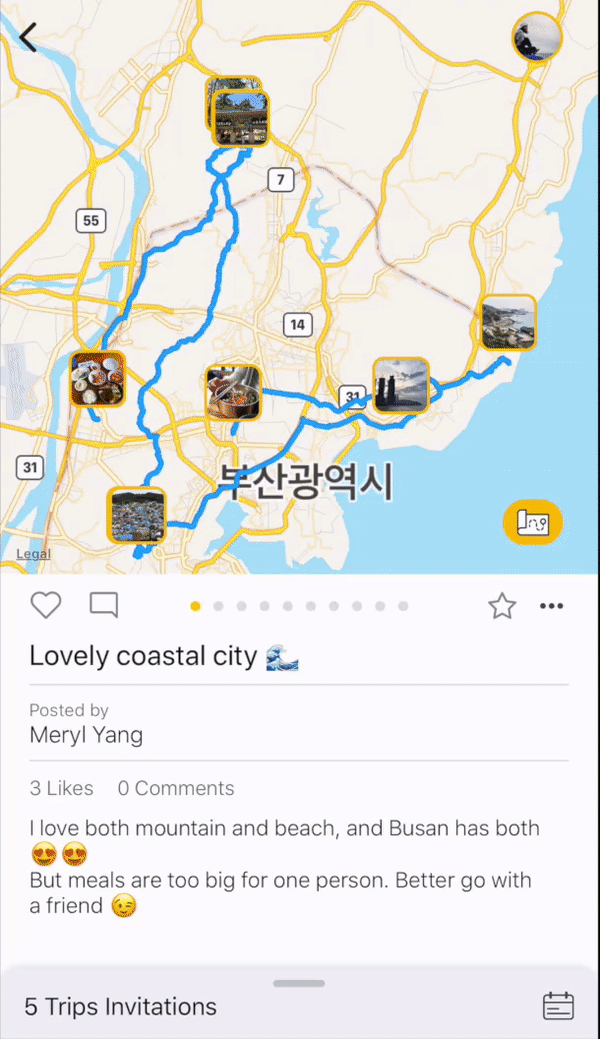
Task: Open the twin towers photo pin
Action: (401, 385)
